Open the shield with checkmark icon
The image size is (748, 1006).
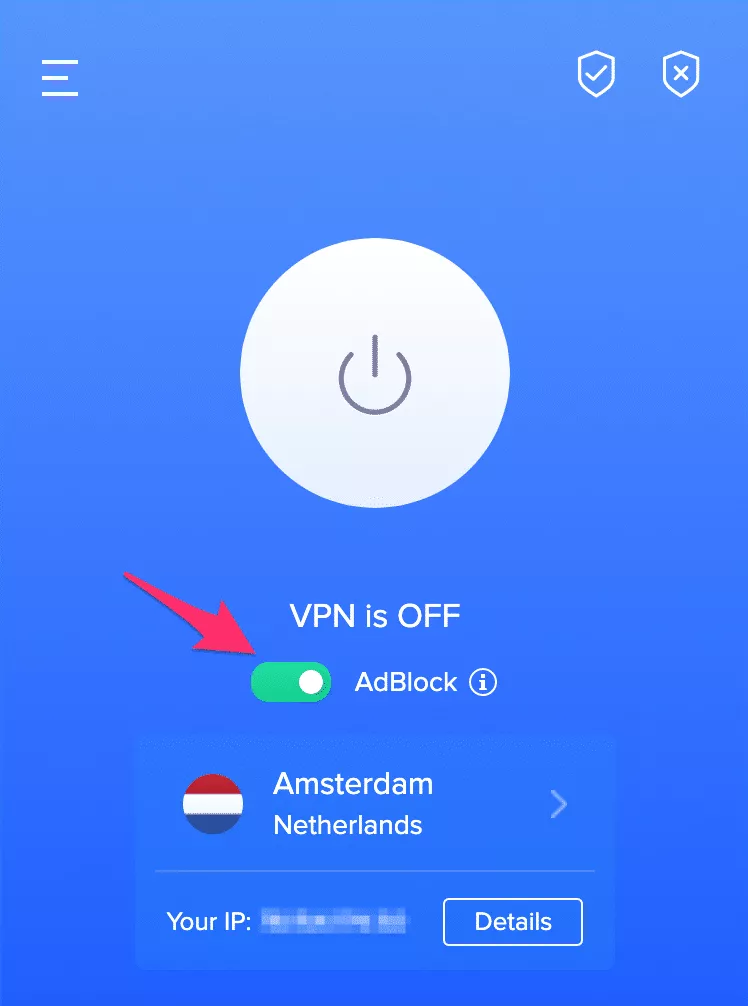tap(596, 75)
